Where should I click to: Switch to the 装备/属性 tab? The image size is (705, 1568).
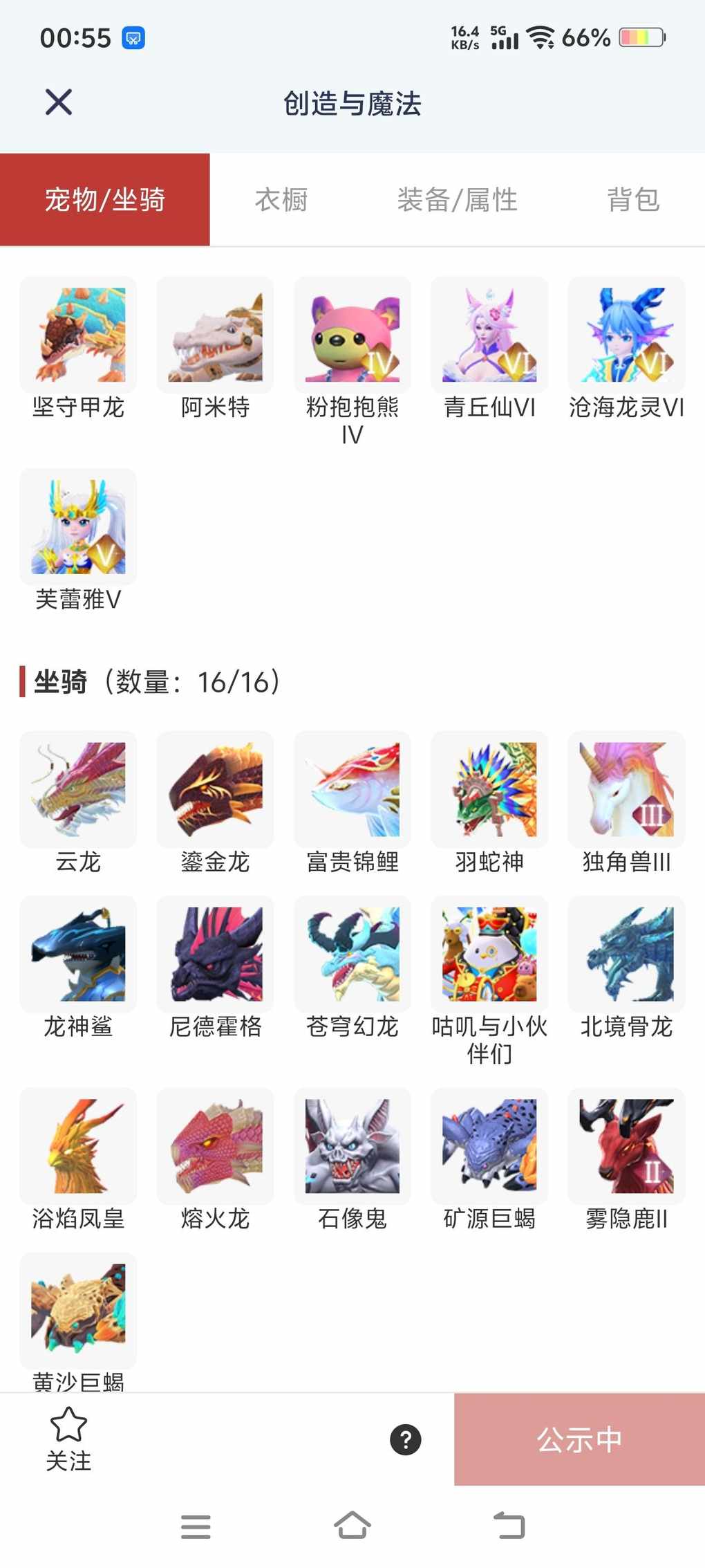[x=457, y=200]
